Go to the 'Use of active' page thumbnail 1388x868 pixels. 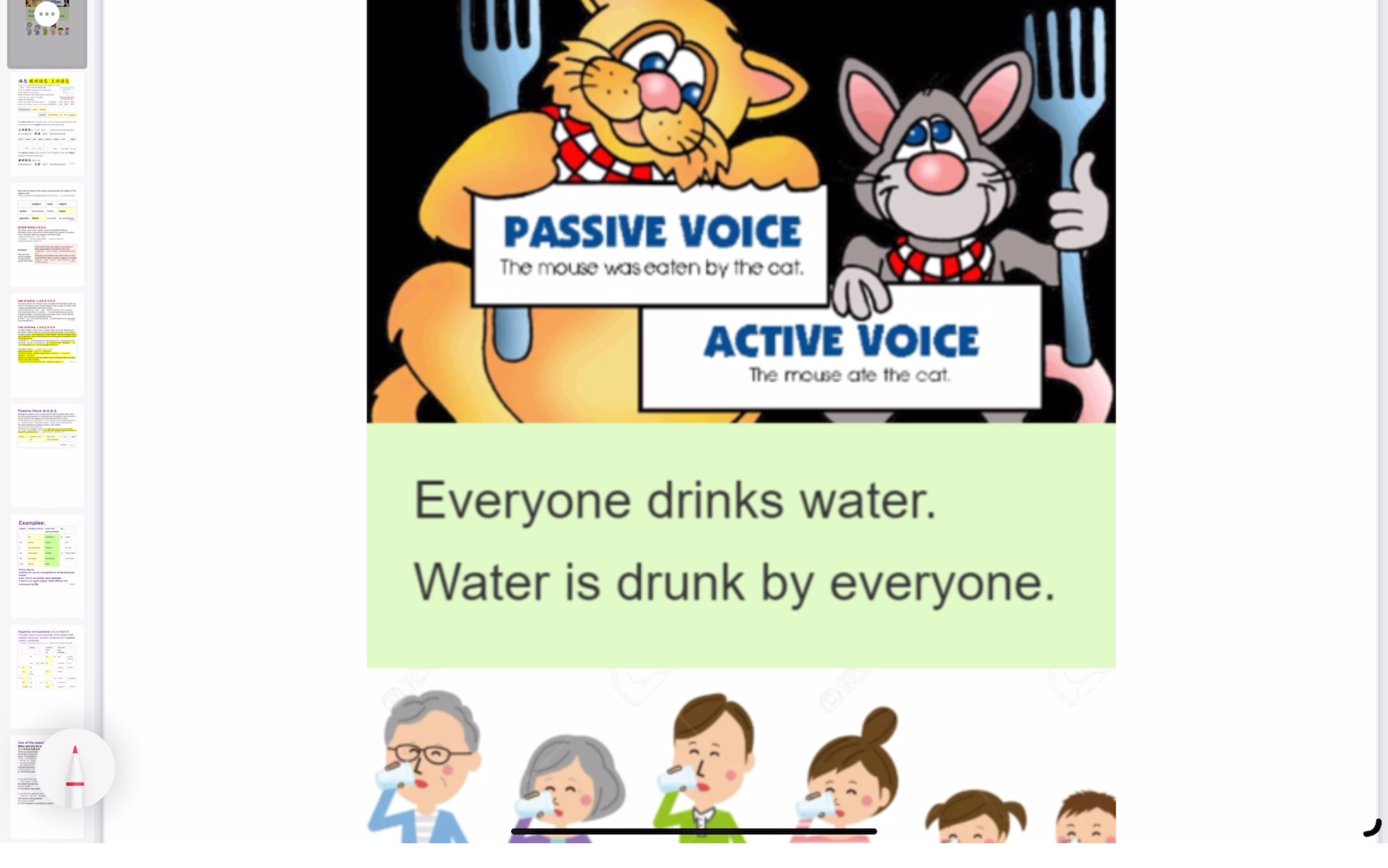pos(47,345)
